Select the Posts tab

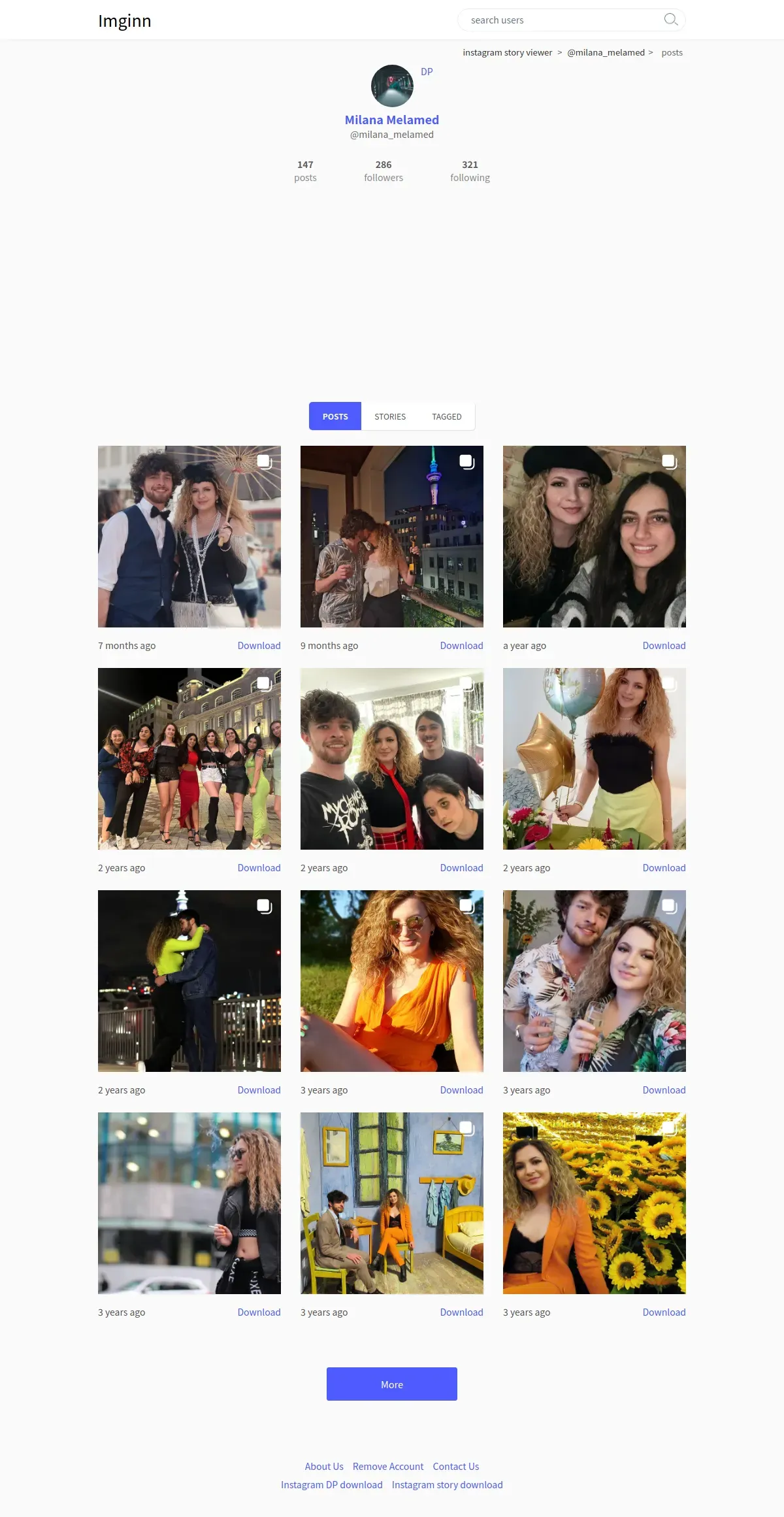tap(335, 416)
